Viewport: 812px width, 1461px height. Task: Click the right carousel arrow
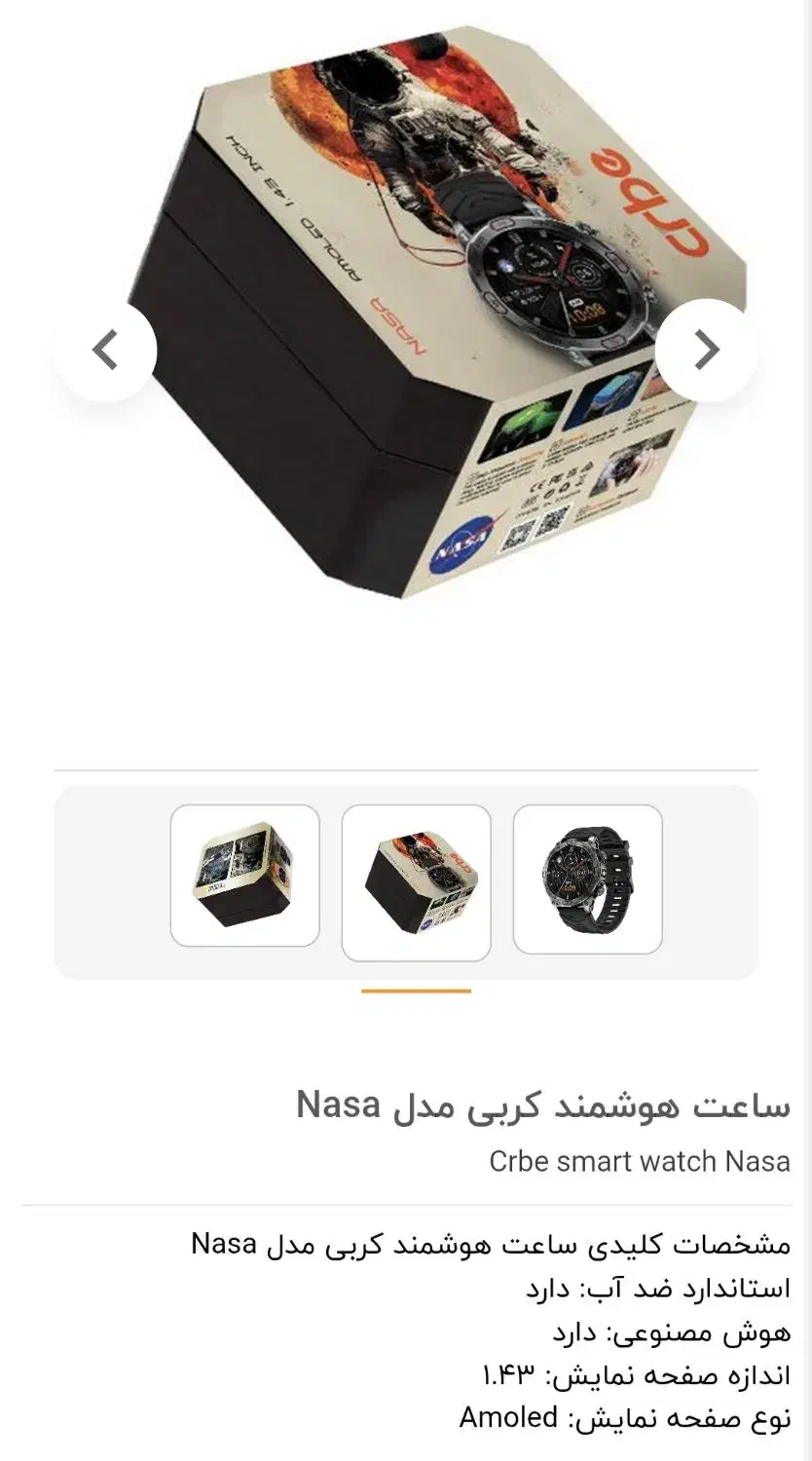(707, 351)
